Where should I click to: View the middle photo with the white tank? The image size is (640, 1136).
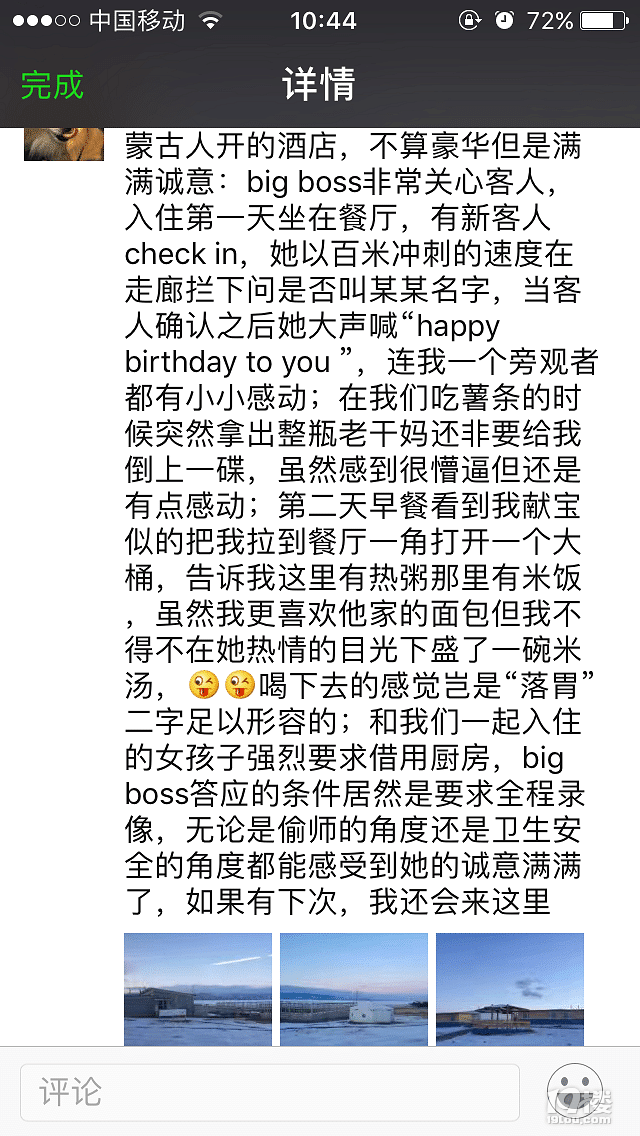[354, 989]
